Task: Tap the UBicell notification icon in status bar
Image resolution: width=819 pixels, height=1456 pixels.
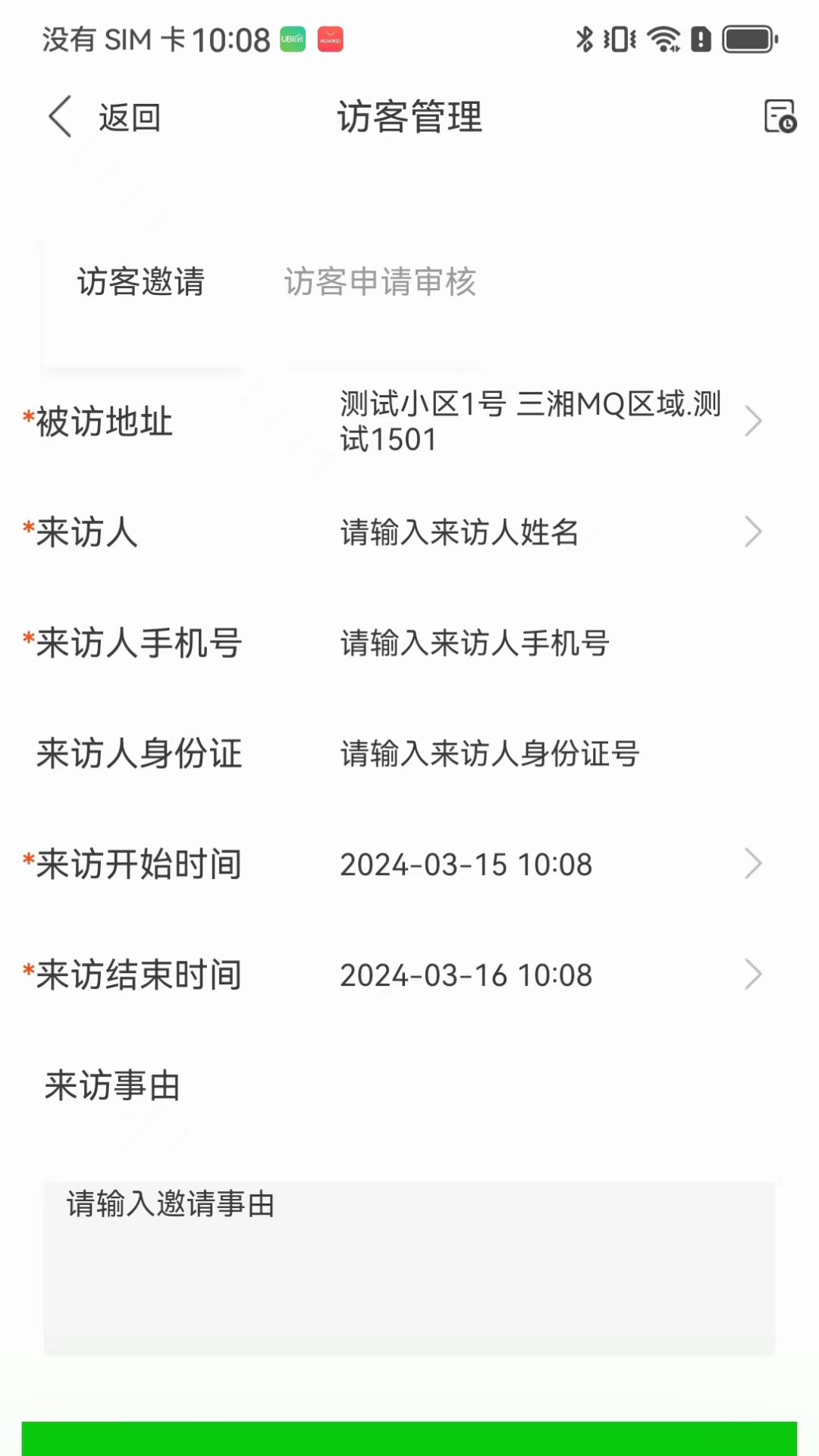Action: click(x=291, y=39)
